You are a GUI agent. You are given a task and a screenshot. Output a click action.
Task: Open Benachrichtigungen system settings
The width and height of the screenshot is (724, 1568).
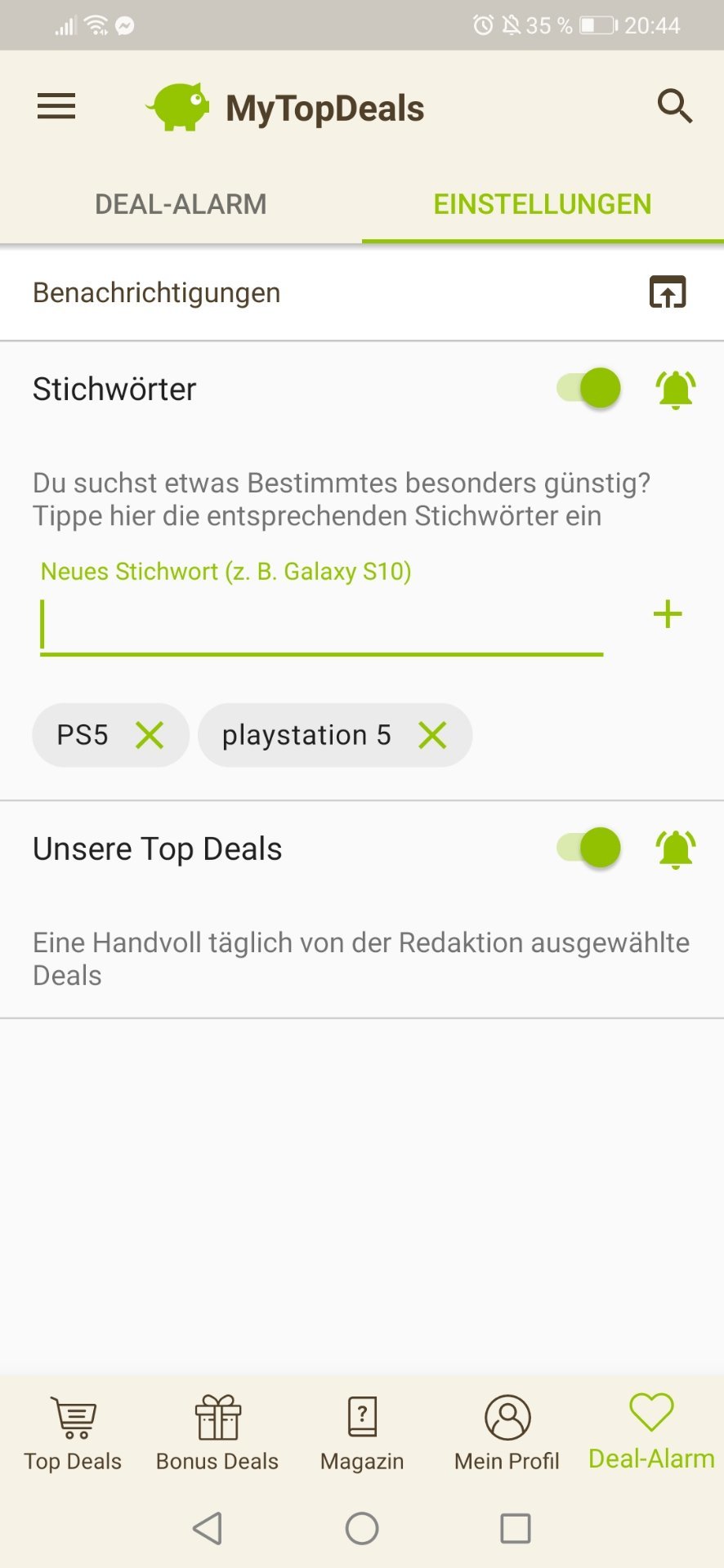click(667, 292)
